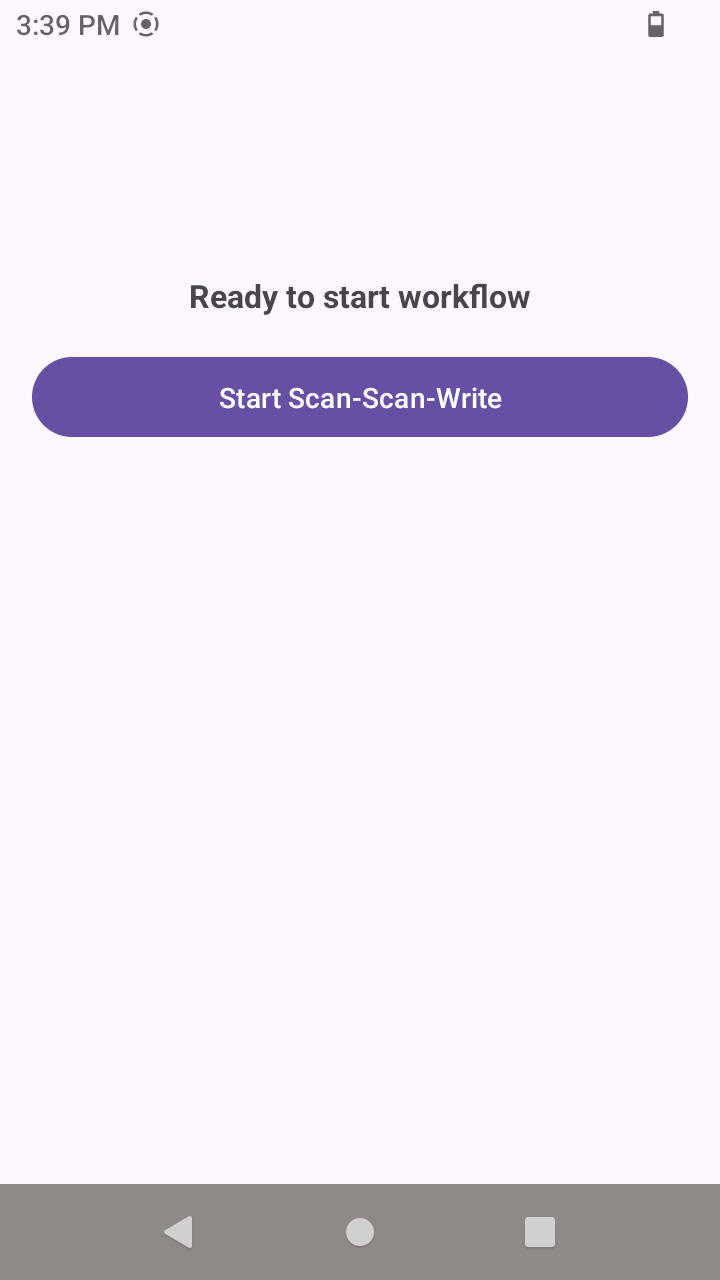
Task: Start the Scan-Scan-Write workflow
Action: 360,397
